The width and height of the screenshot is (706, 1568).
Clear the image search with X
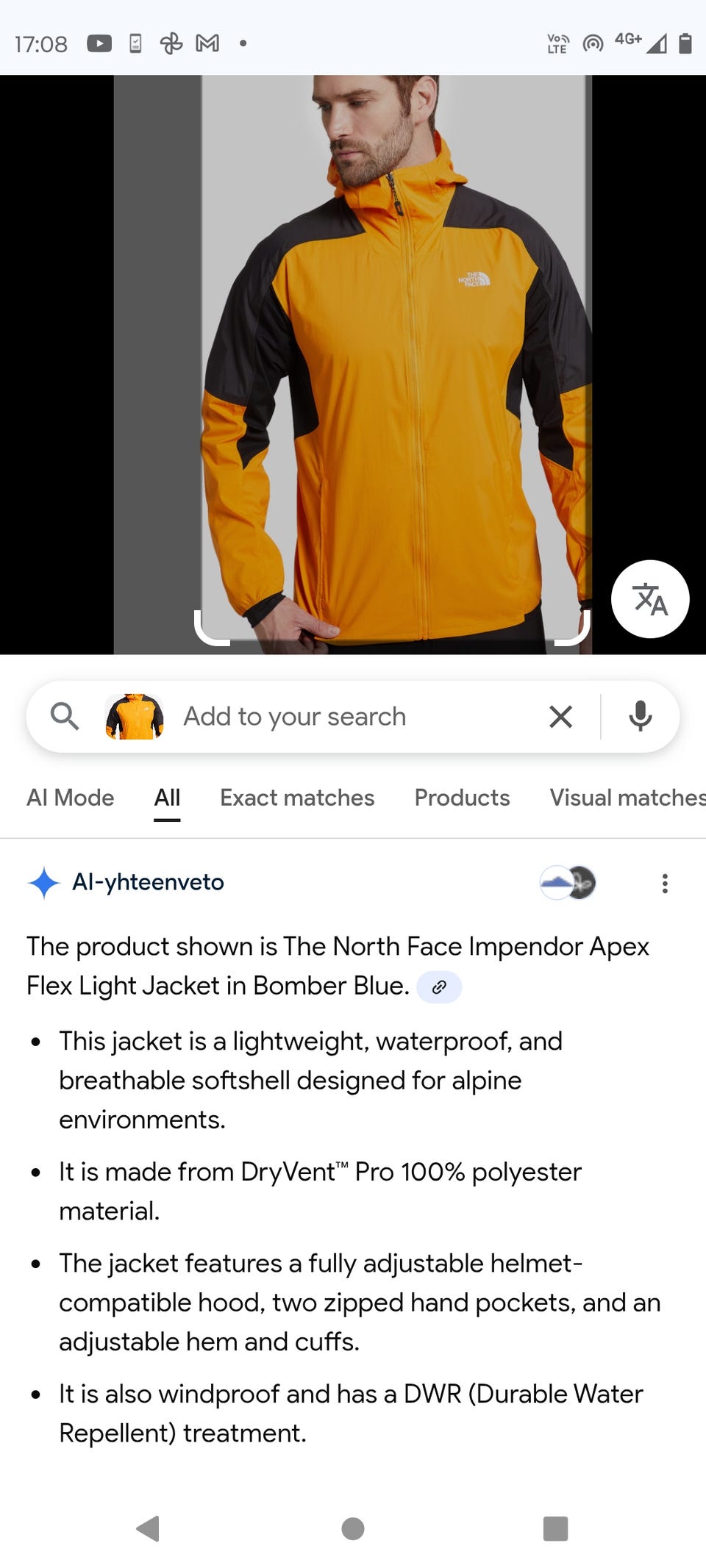point(560,716)
